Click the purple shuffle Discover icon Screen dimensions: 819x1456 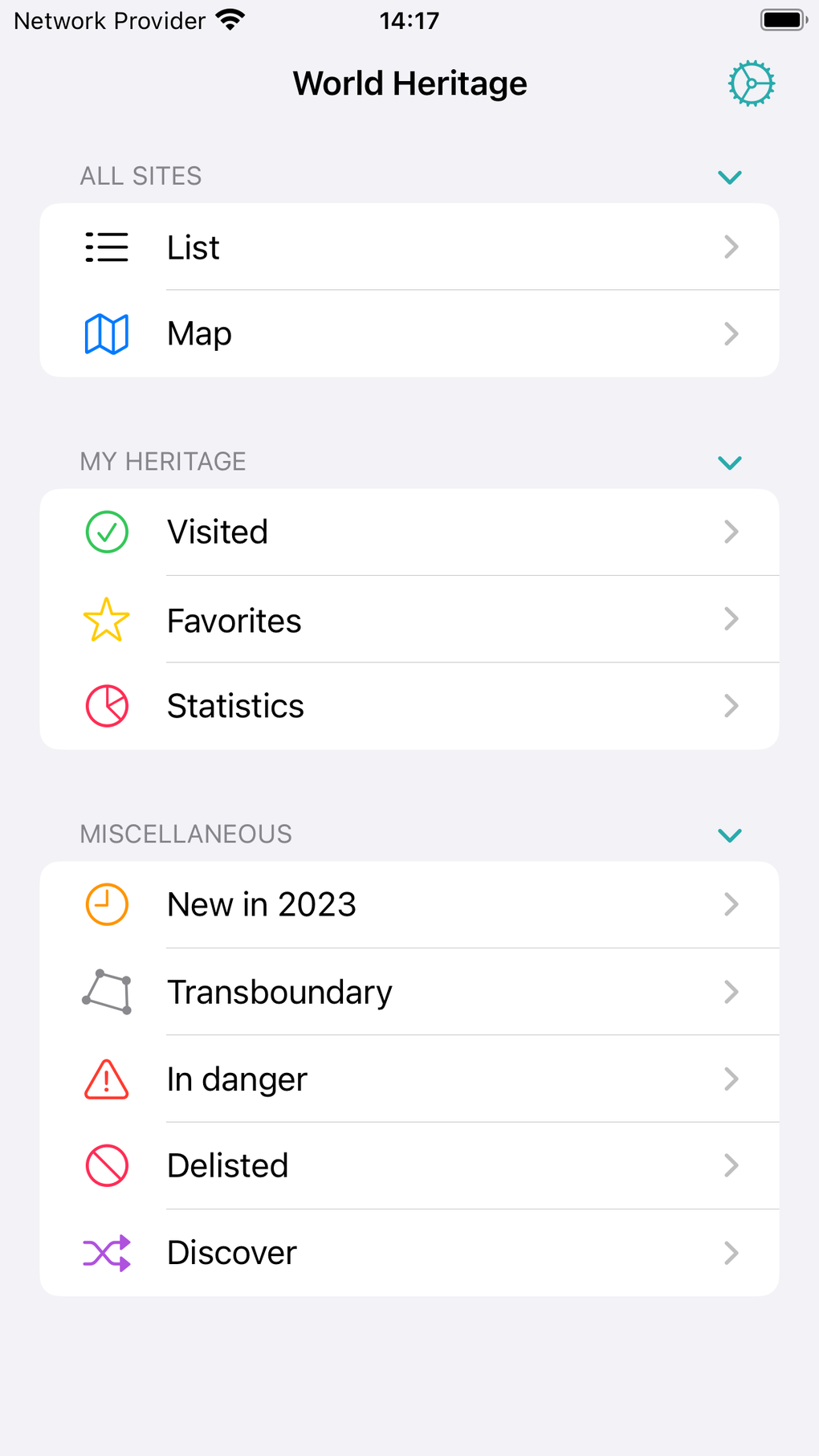point(106,1252)
